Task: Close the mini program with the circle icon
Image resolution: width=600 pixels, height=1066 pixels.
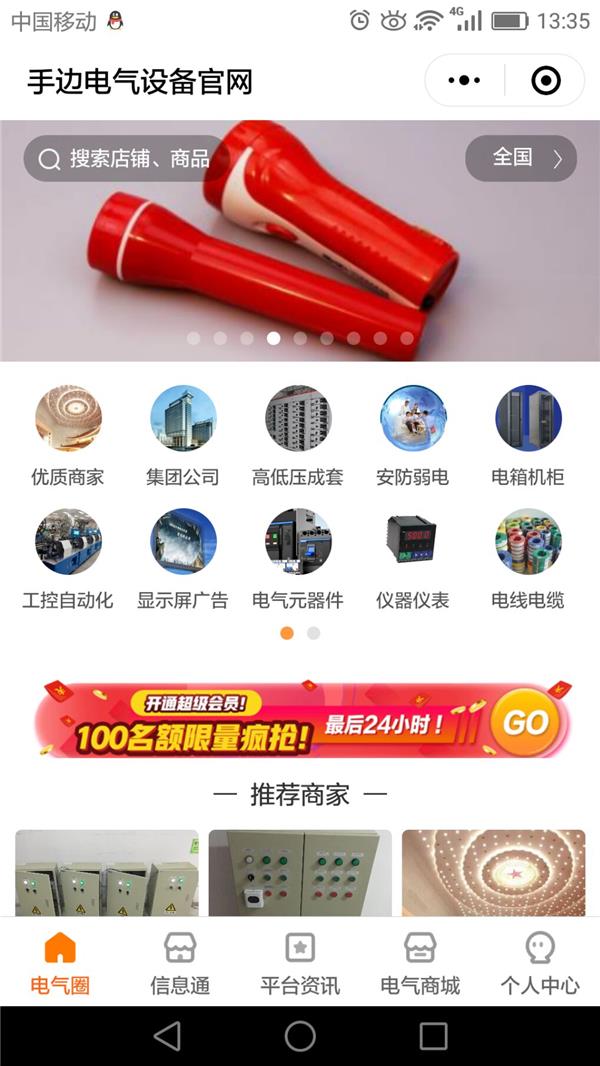Action: click(545, 81)
